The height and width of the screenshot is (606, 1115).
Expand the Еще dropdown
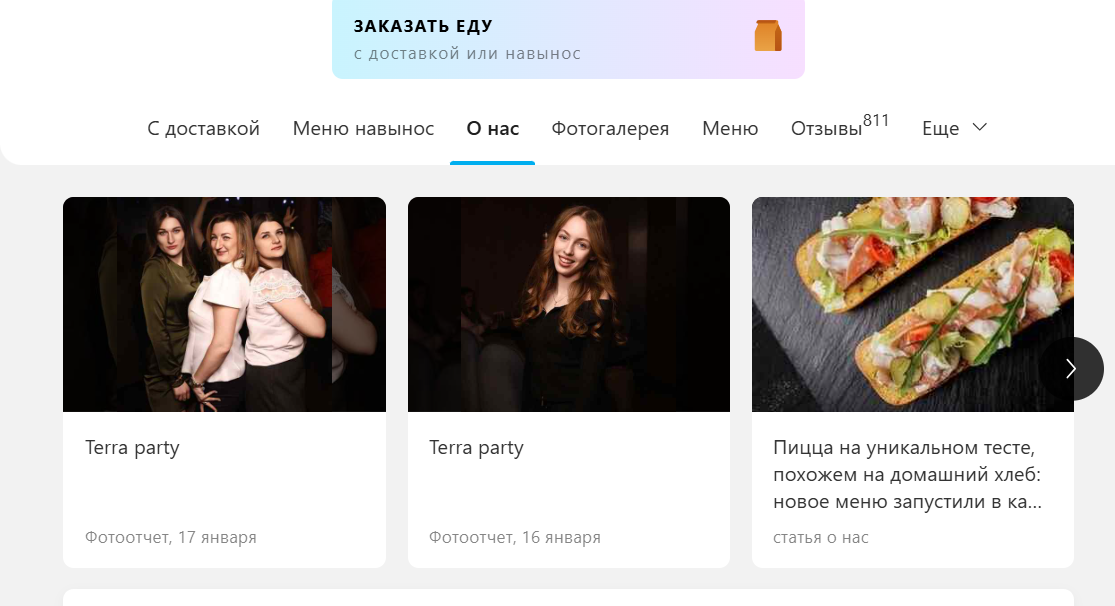pos(954,128)
